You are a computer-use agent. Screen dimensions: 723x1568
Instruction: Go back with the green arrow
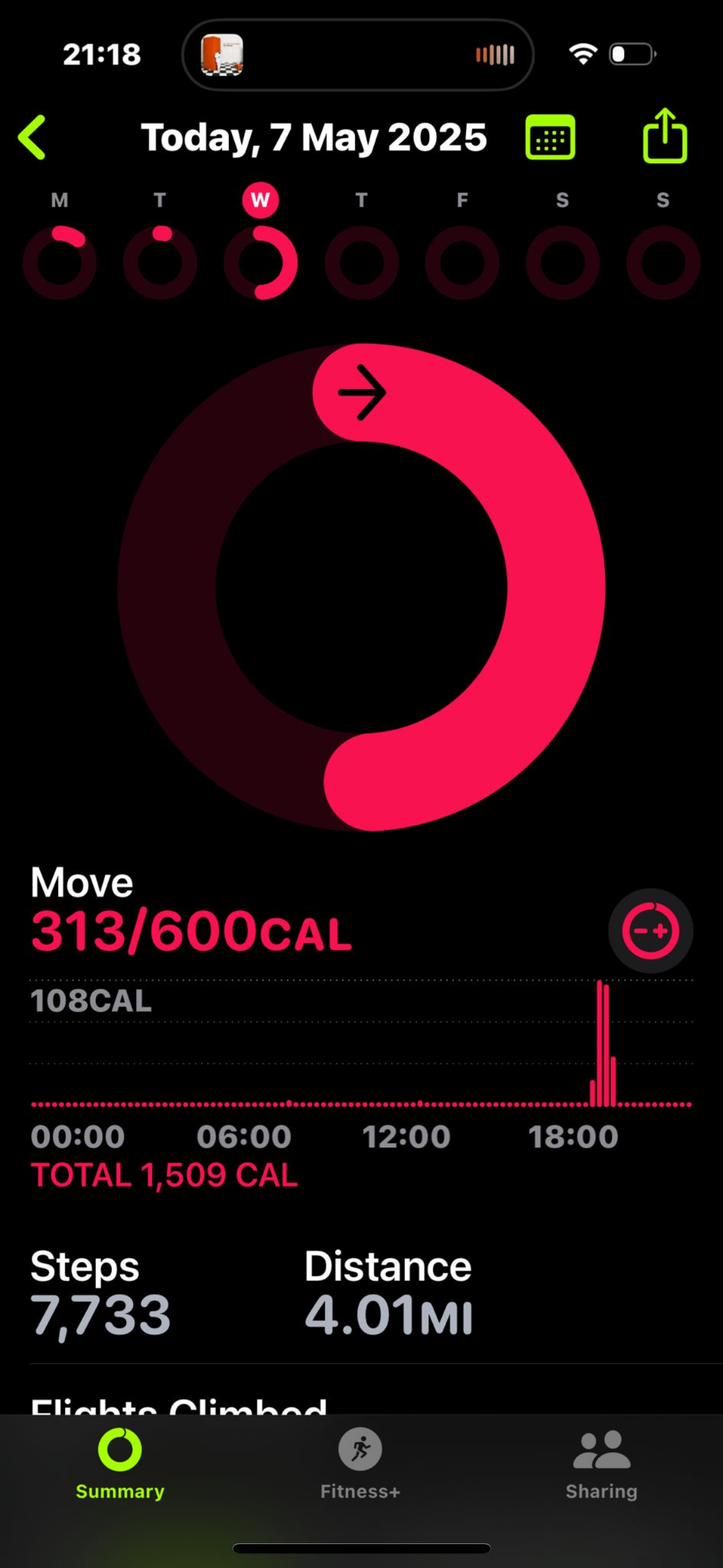(32, 137)
